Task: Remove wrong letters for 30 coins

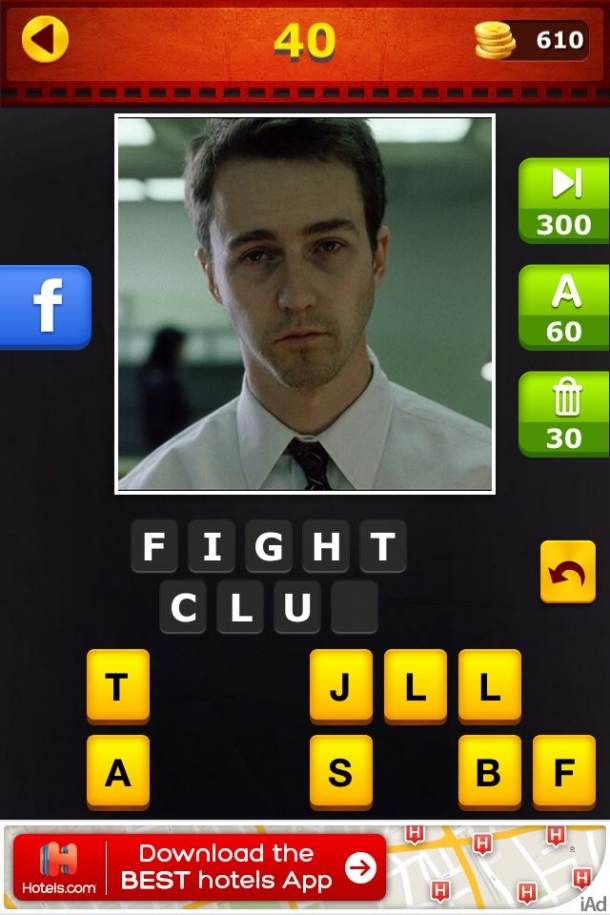Action: [564, 413]
